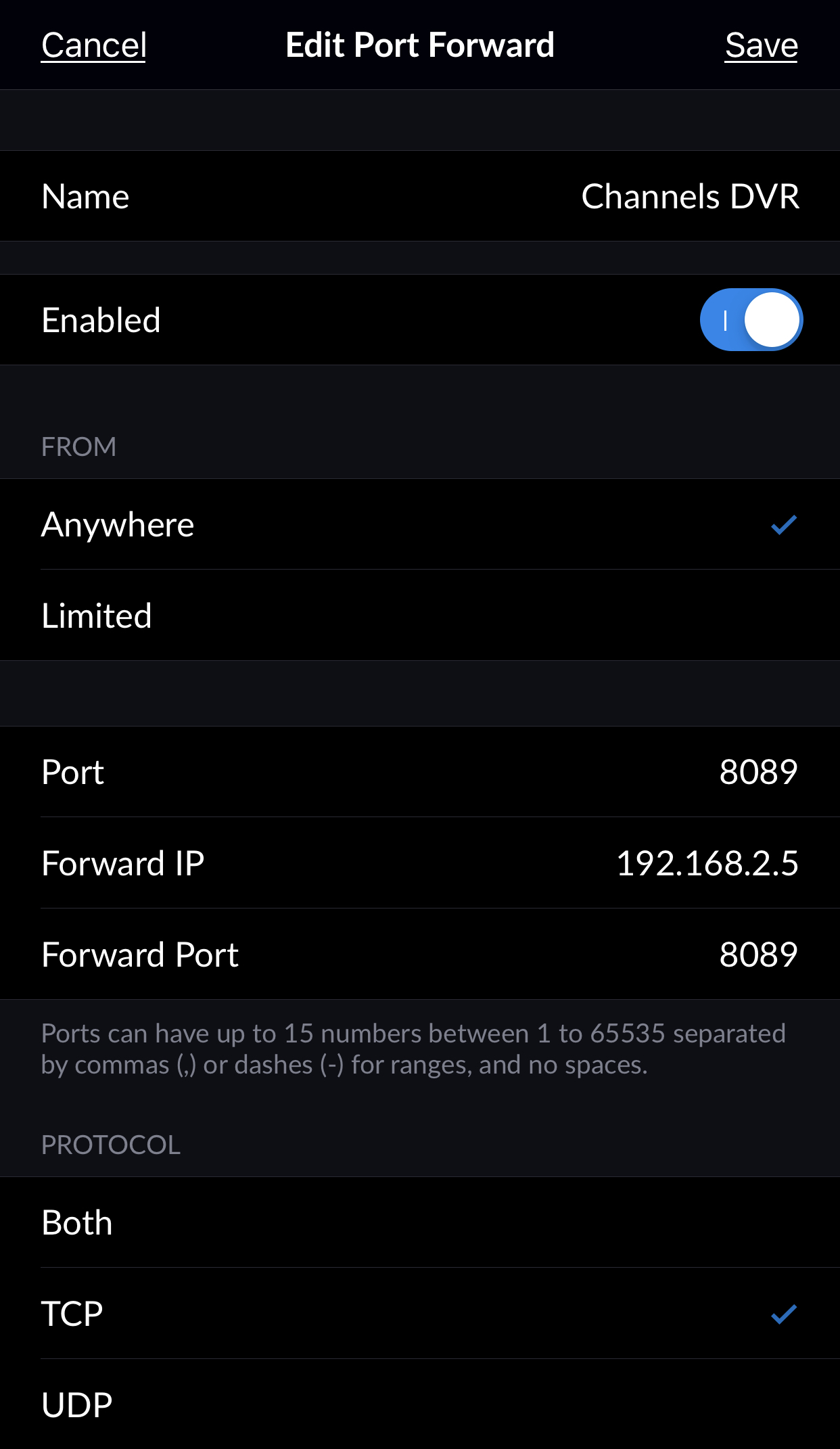Select Anywhere as the source

point(419,525)
